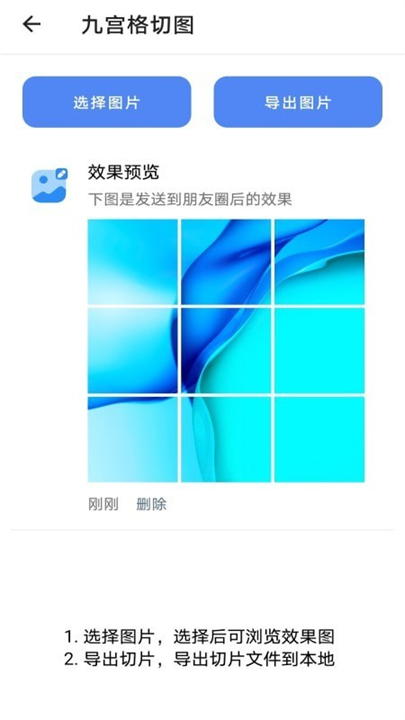Tap the 选择图片 button

(x=107, y=102)
